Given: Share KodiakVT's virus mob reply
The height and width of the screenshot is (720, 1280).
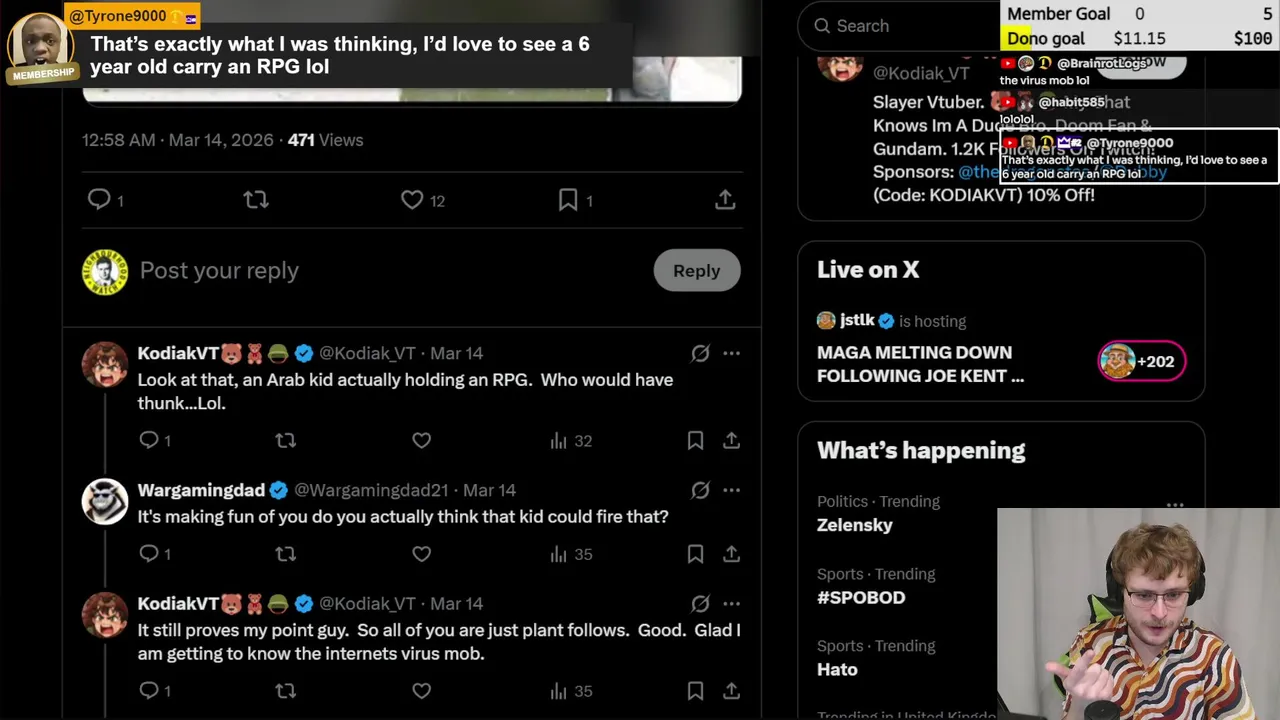Looking at the screenshot, I should pos(731,691).
